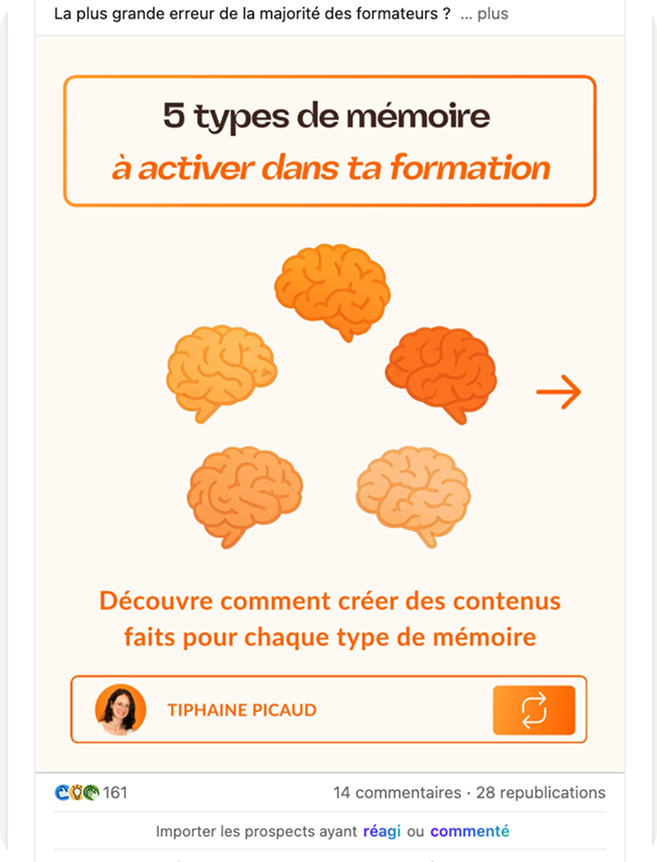Viewport: 657px width, 862px height.
Task: Open the 14 commentaires
Action: tap(396, 793)
